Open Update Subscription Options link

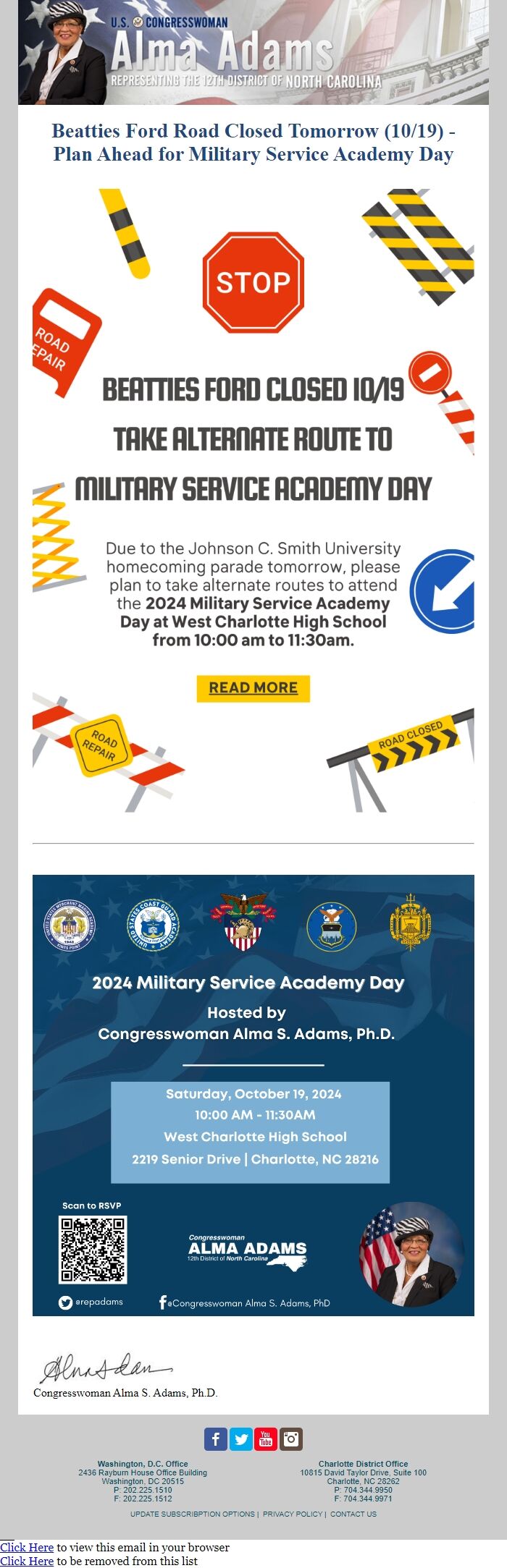click(x=192, y=1514)
